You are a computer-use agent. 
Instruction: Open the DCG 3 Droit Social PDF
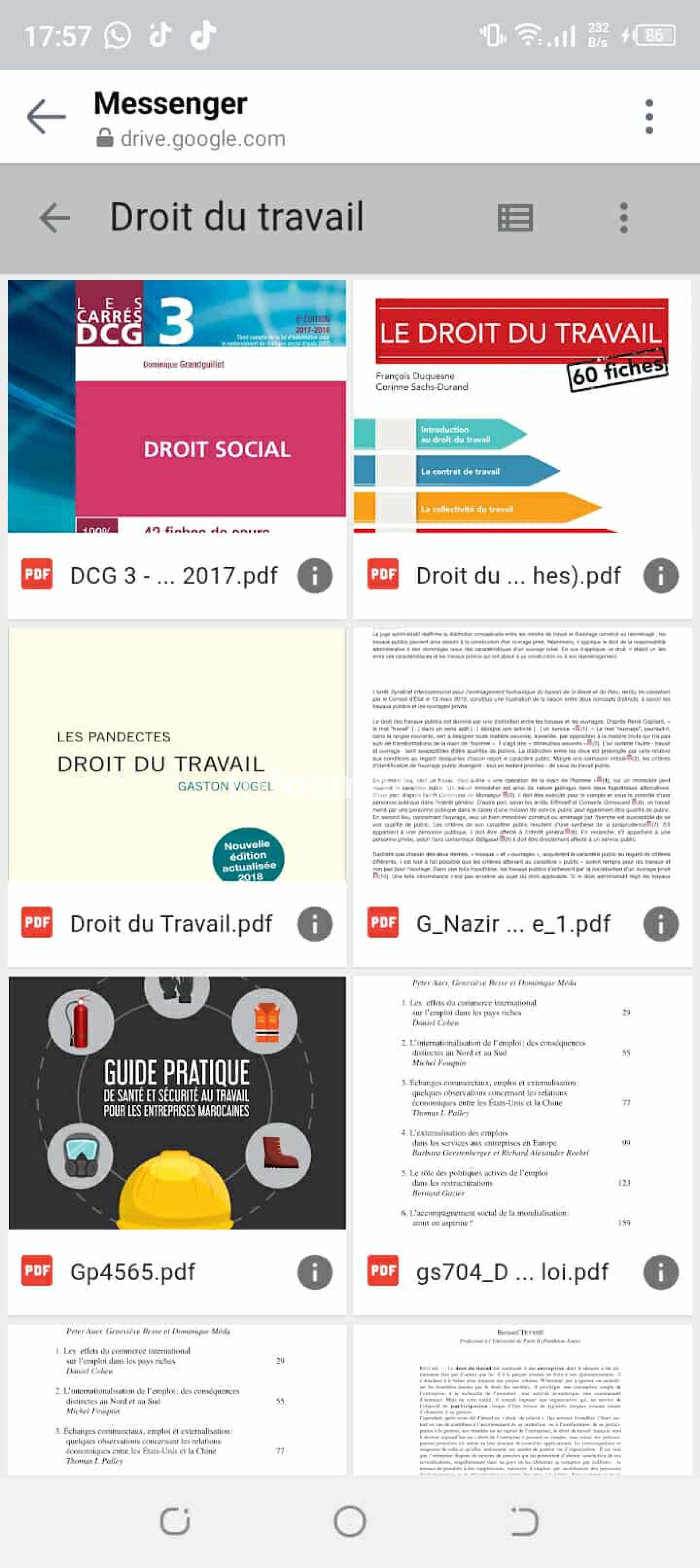click(x=176, y=406)
